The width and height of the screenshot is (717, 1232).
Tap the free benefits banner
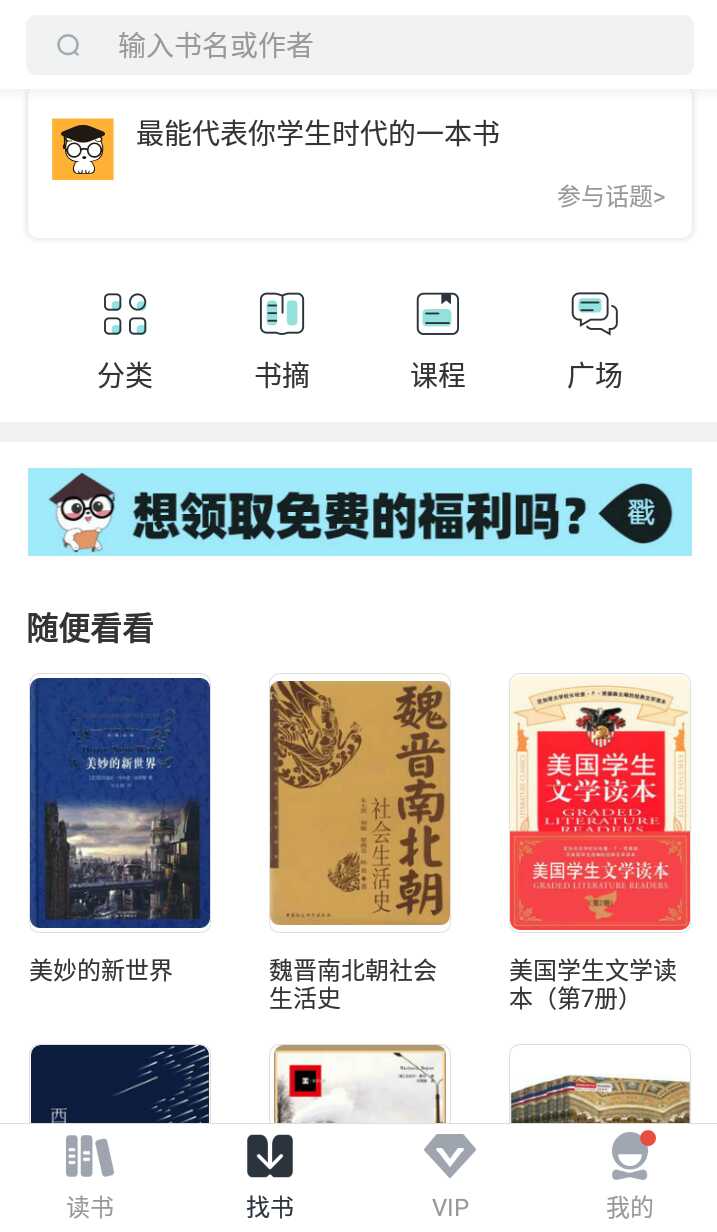[x=359, y=512]
